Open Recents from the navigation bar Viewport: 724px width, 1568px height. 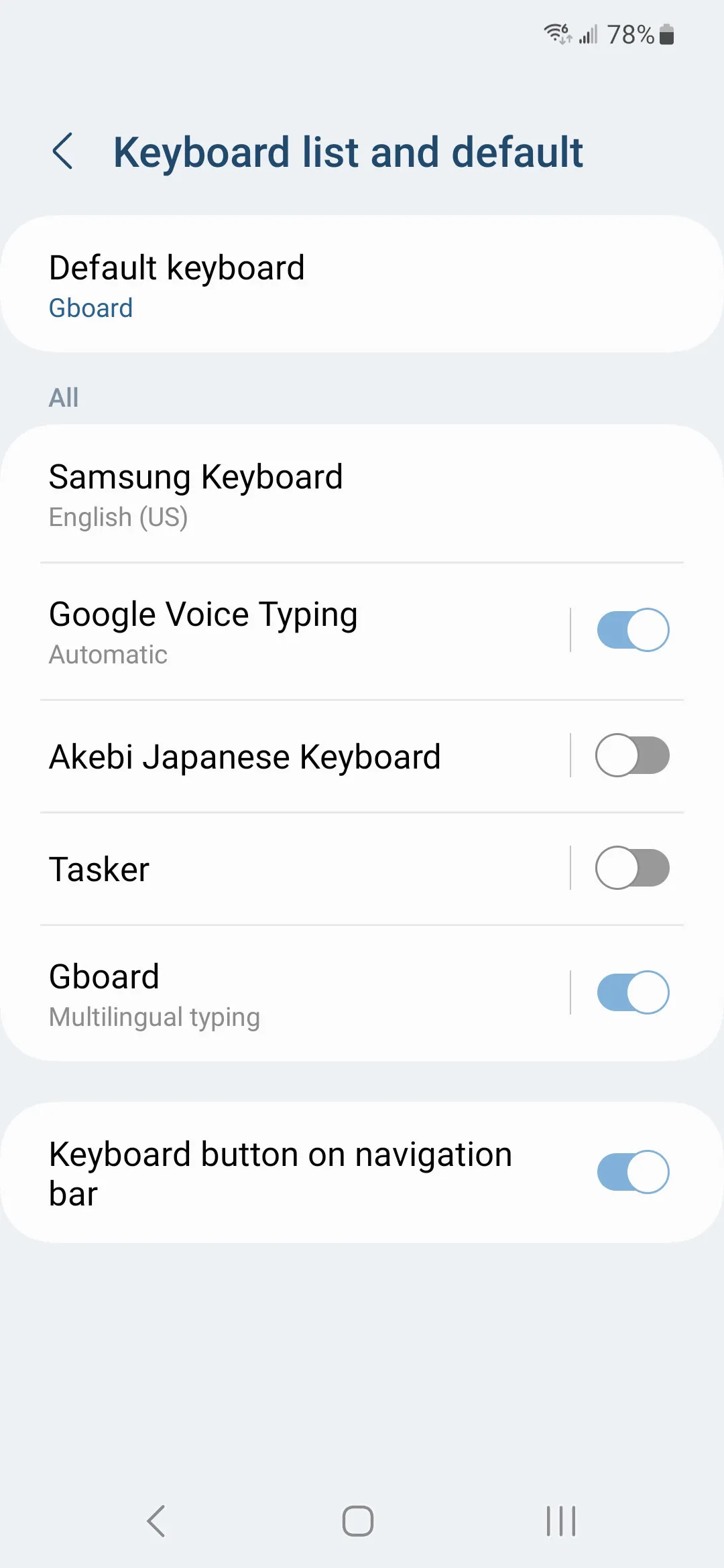pyautogui.click(x=560, y=1520)
